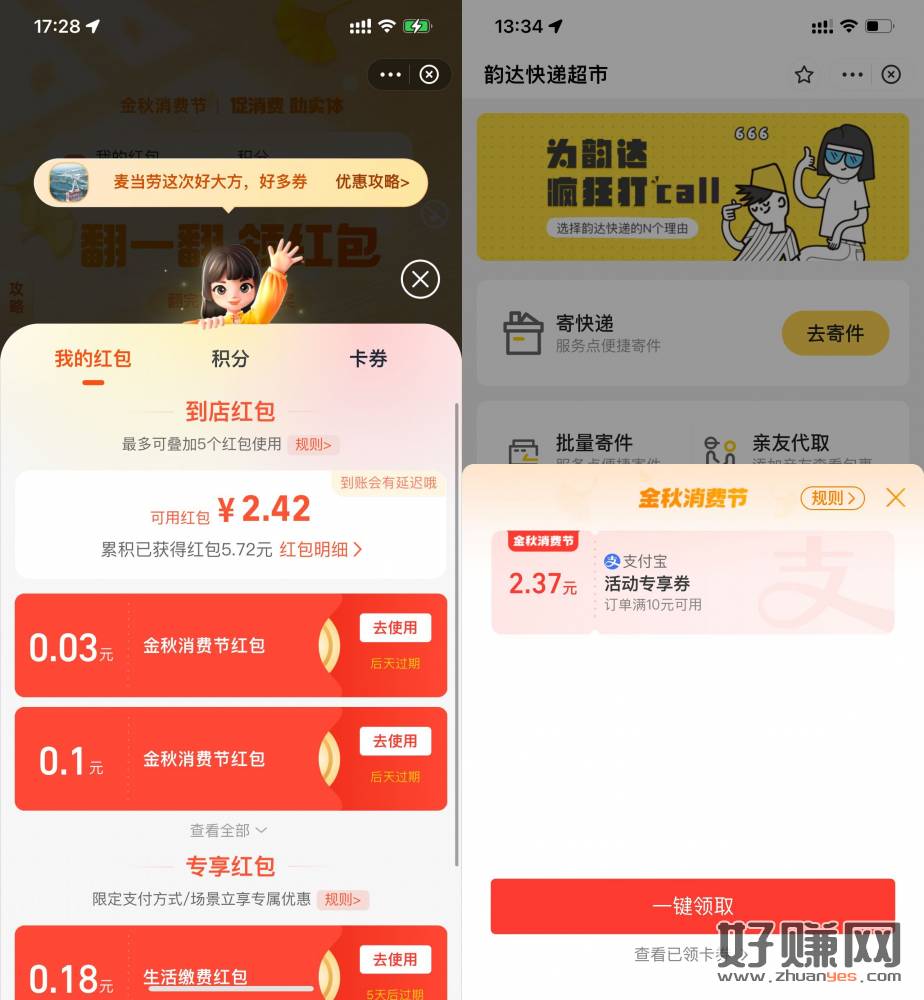
Task: Open 规则 link beside 最多可叠加5个红包使用
Action: 314,444
